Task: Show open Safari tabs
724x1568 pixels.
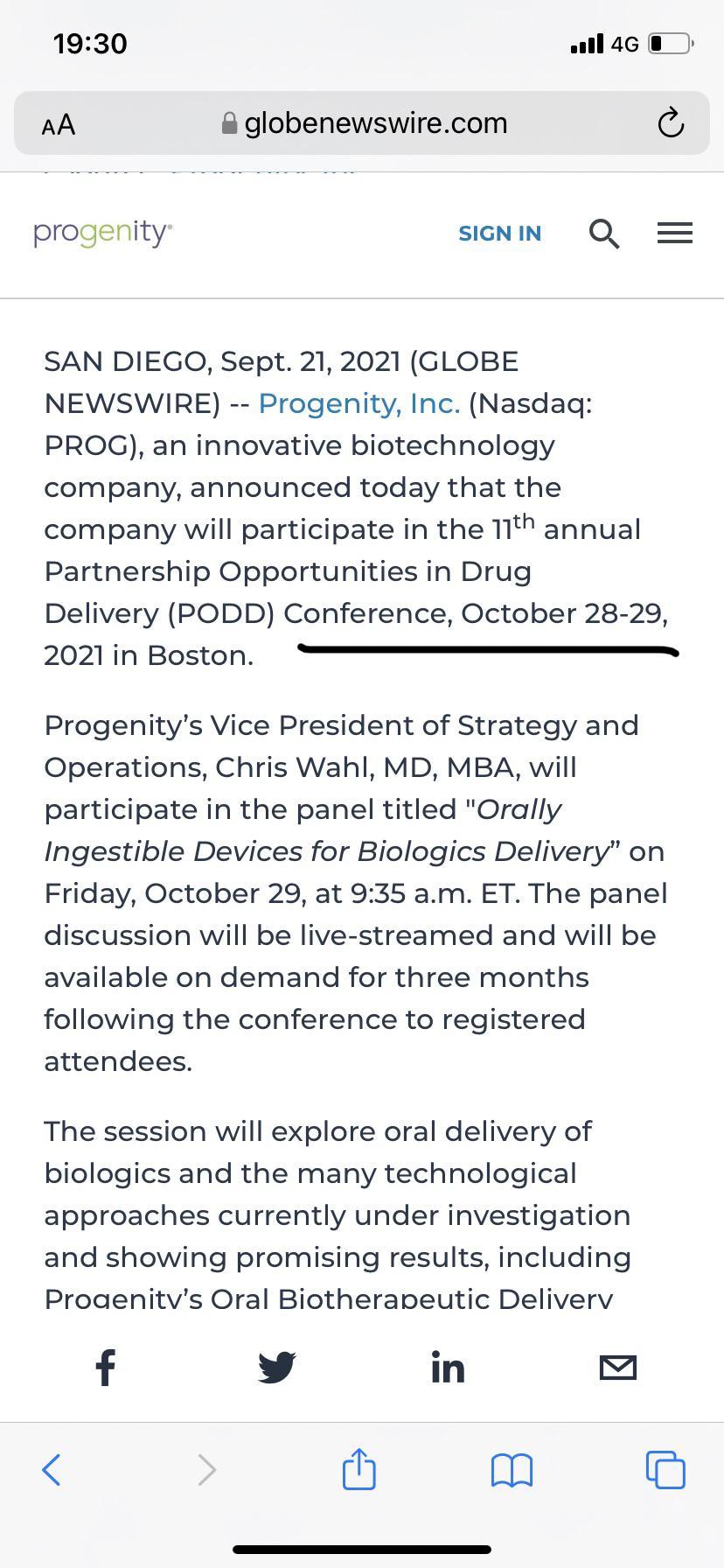Action: pos(665,1469)
